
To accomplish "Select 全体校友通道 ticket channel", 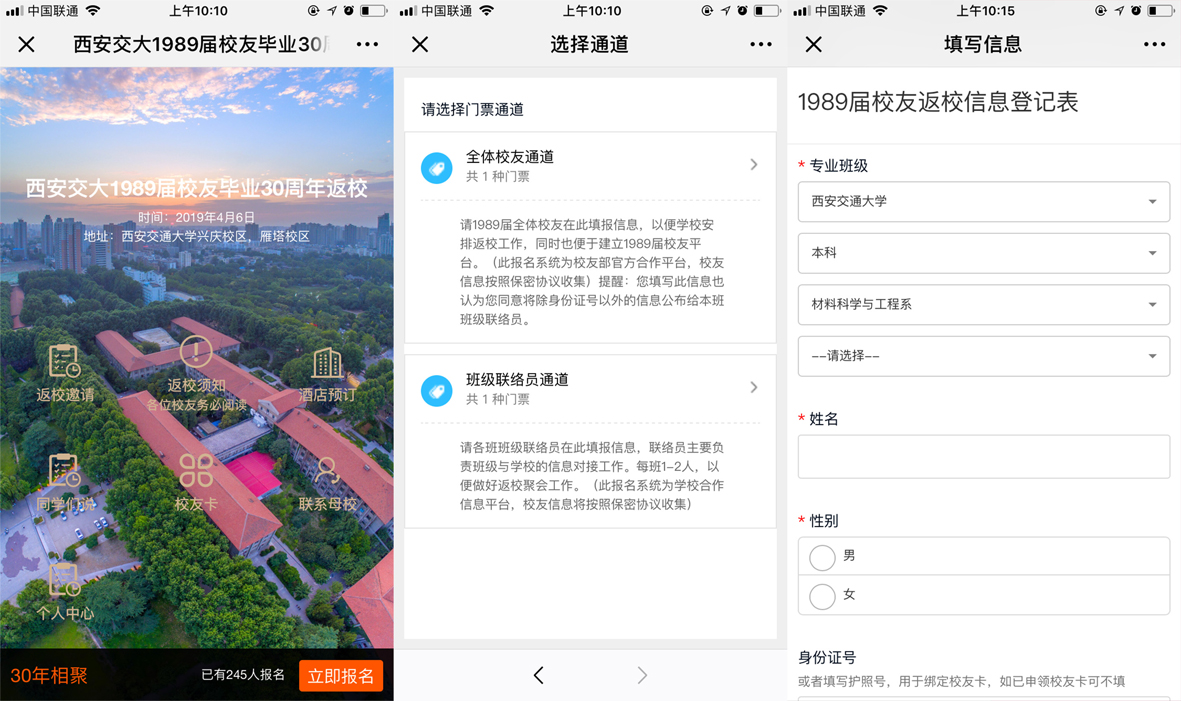I will pyautogui.click(x=590, y=166).
